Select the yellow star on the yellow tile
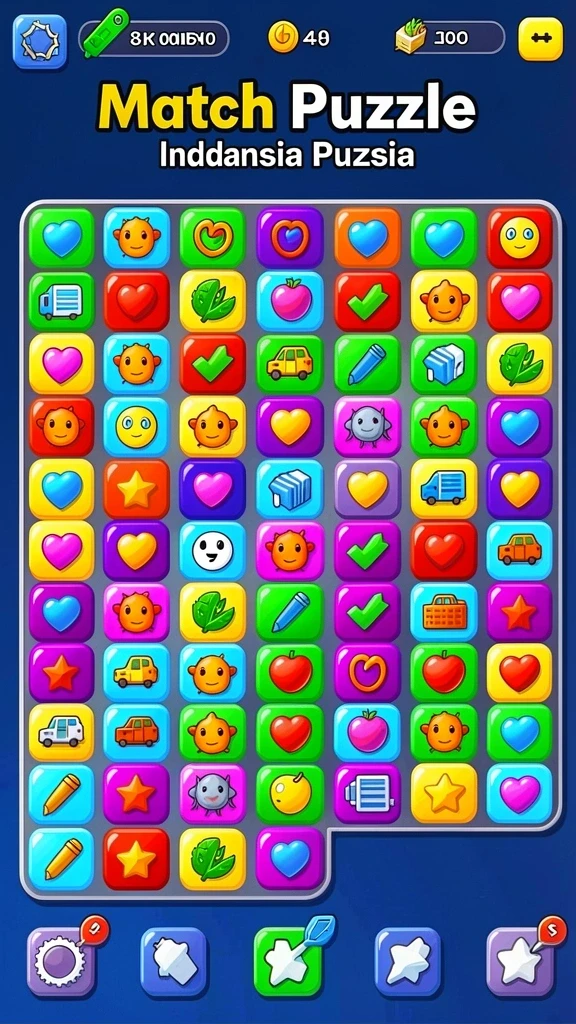576x1024 pixels. [444, 793]
